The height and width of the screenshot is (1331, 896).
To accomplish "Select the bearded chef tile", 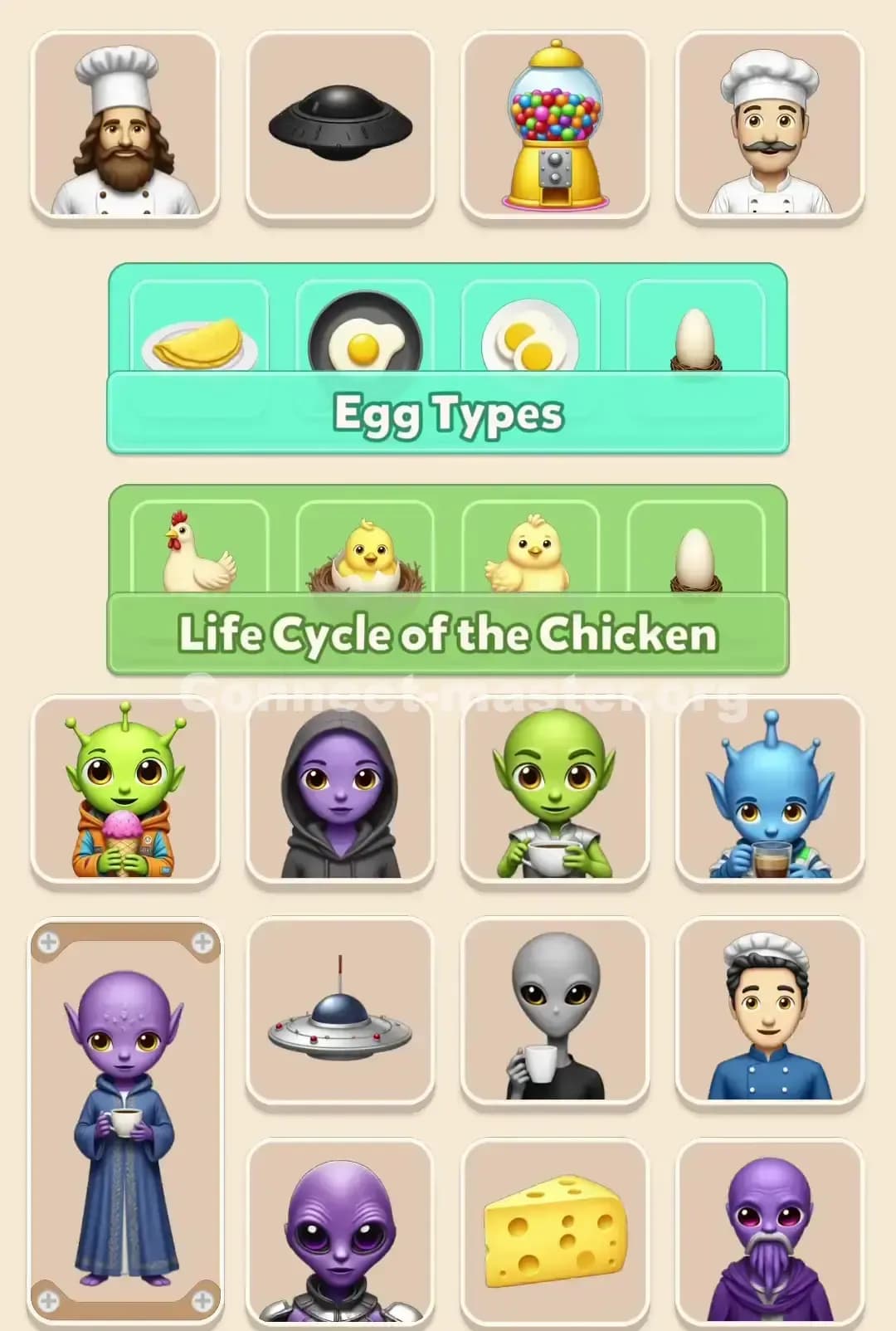I will pos(124,124).
